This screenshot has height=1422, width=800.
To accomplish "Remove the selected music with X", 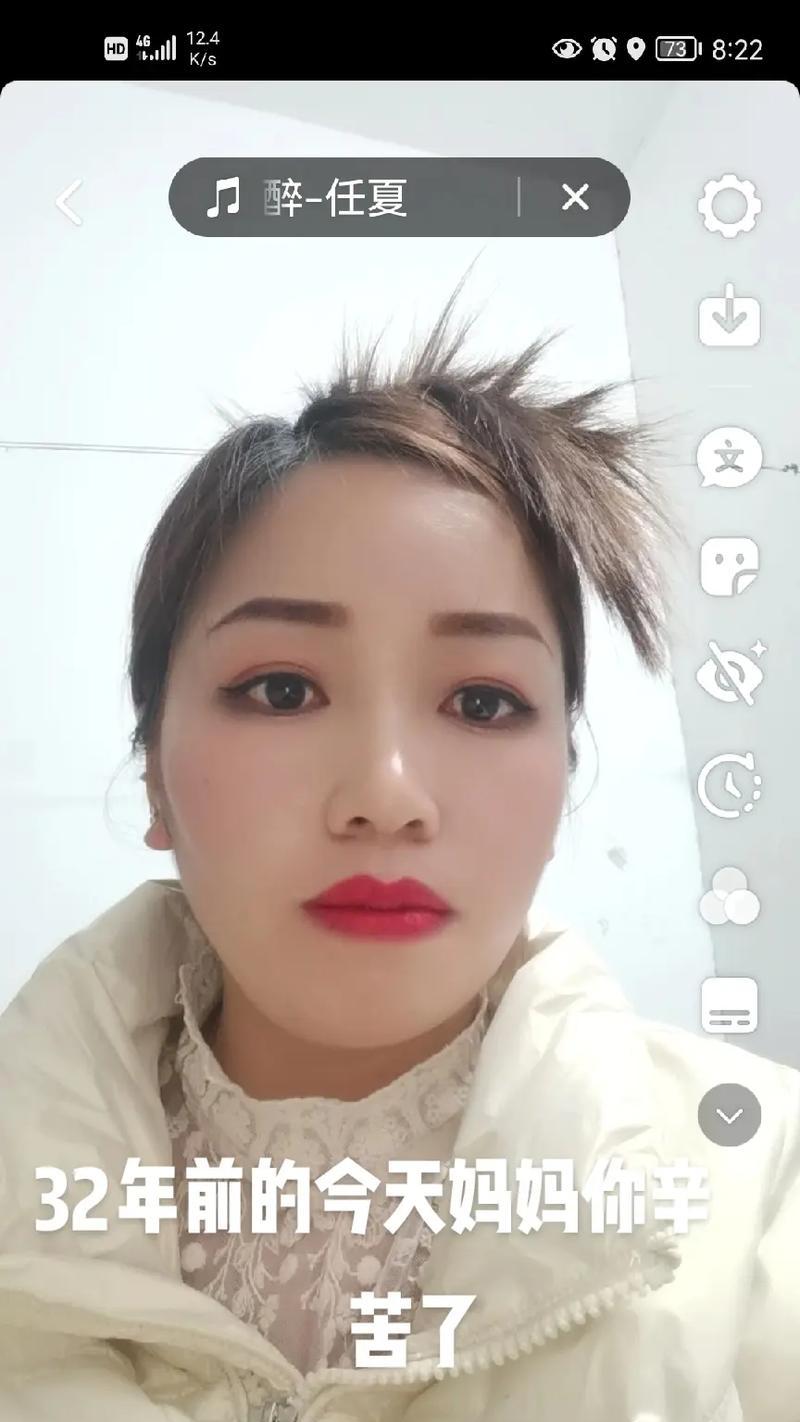I will 575,197.
